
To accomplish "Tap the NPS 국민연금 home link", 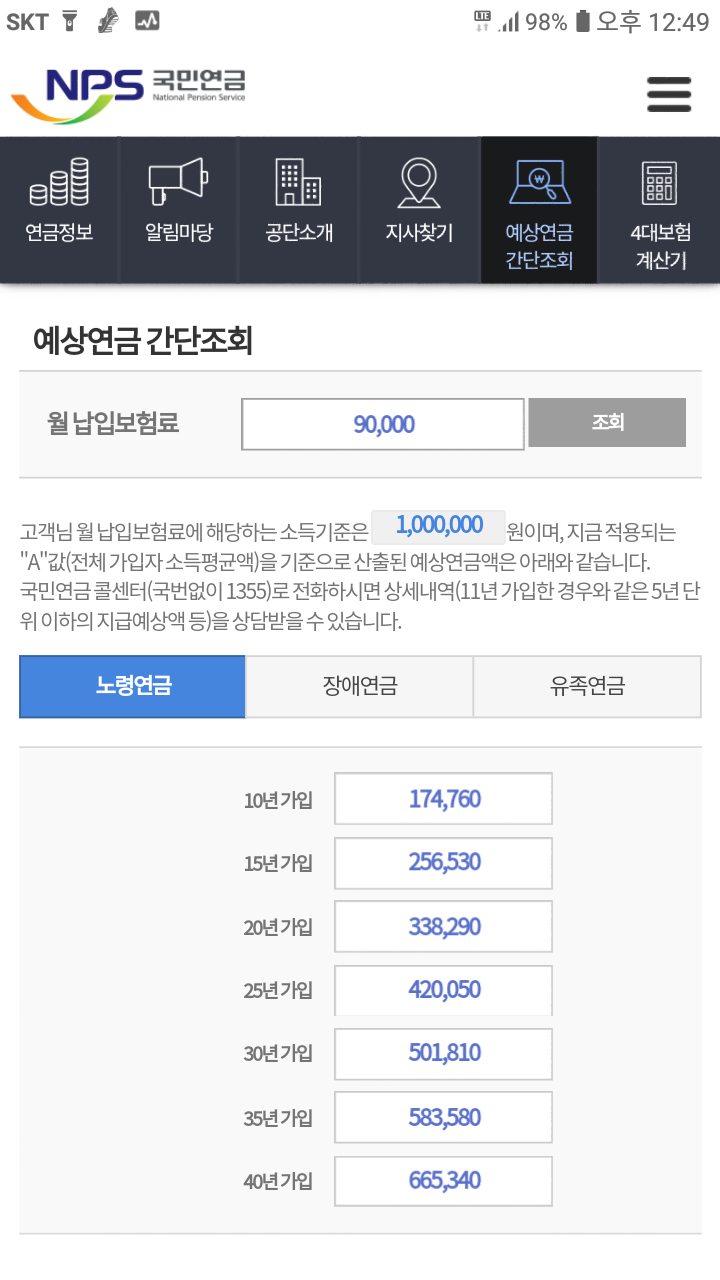I will (x=128, y=93).
